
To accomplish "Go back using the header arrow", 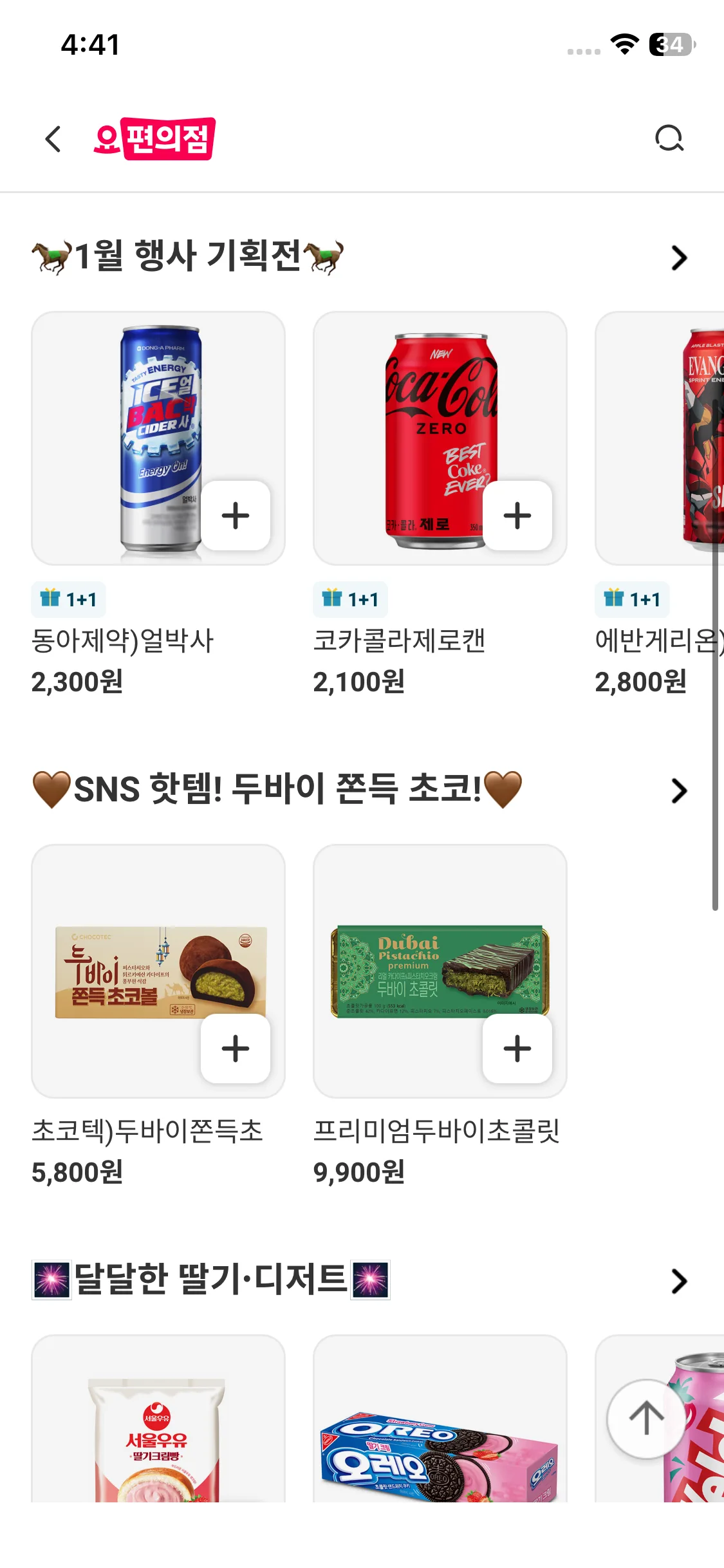I will click(x=53, y=139).
